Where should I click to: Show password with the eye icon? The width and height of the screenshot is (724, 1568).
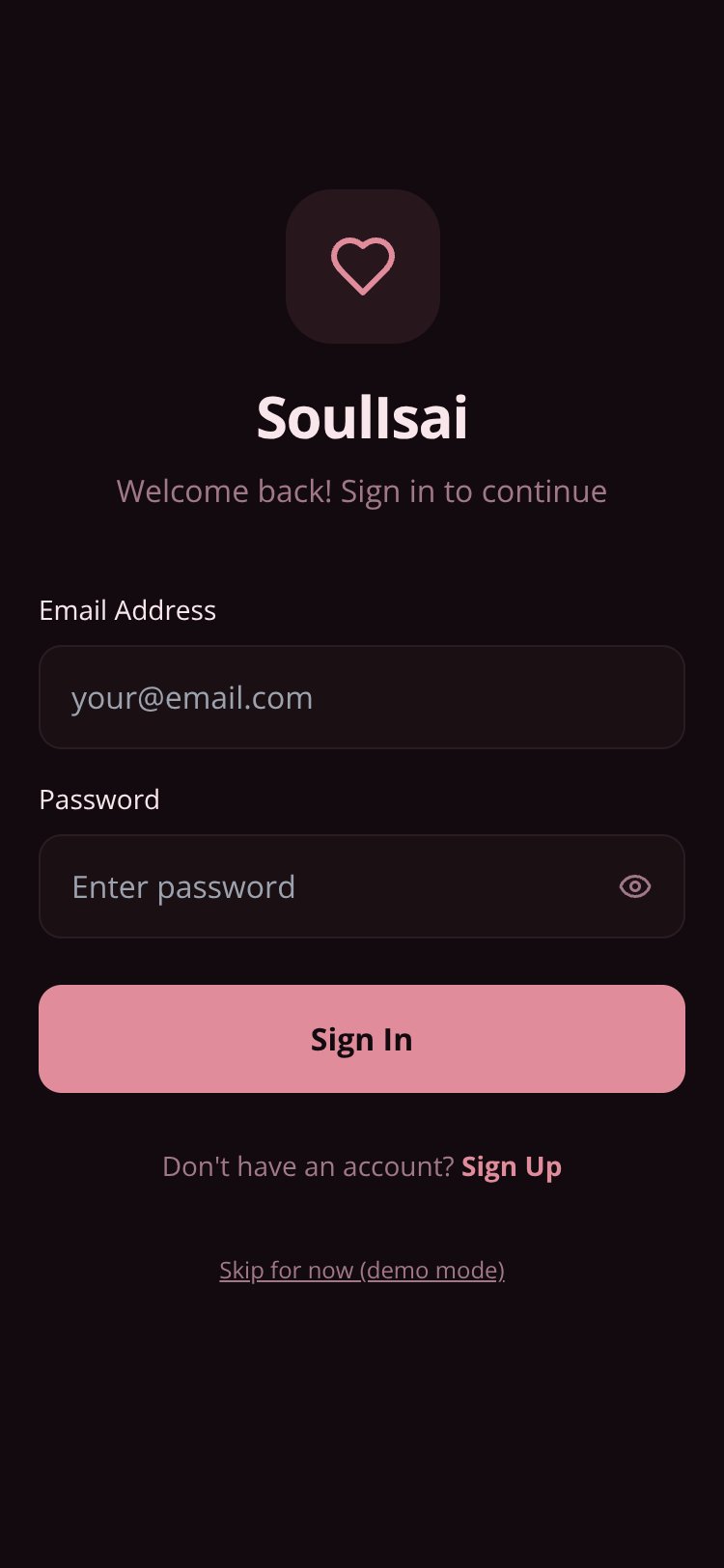(635, 886)
